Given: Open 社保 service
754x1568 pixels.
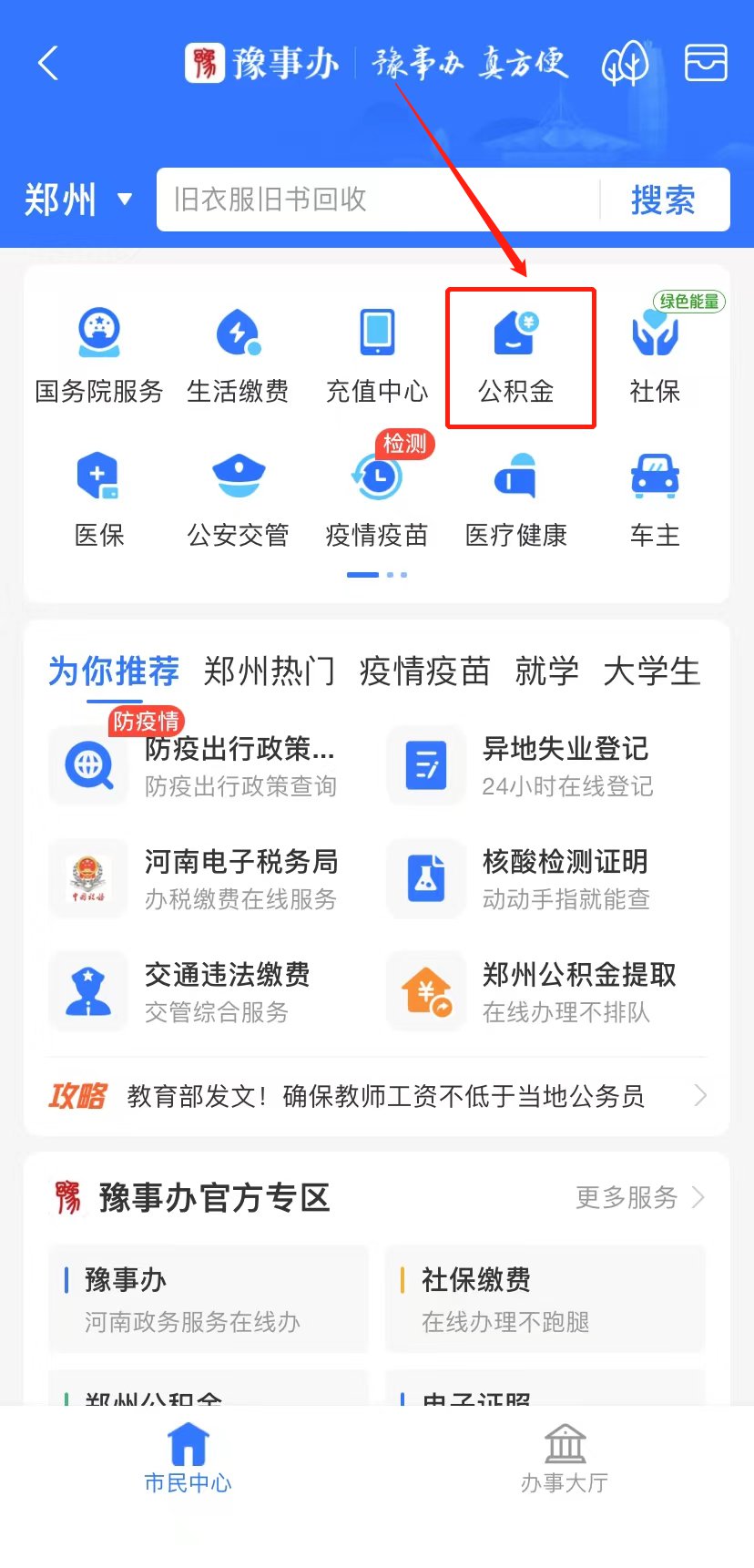Looking at the screenshot, I should (655, 356).
